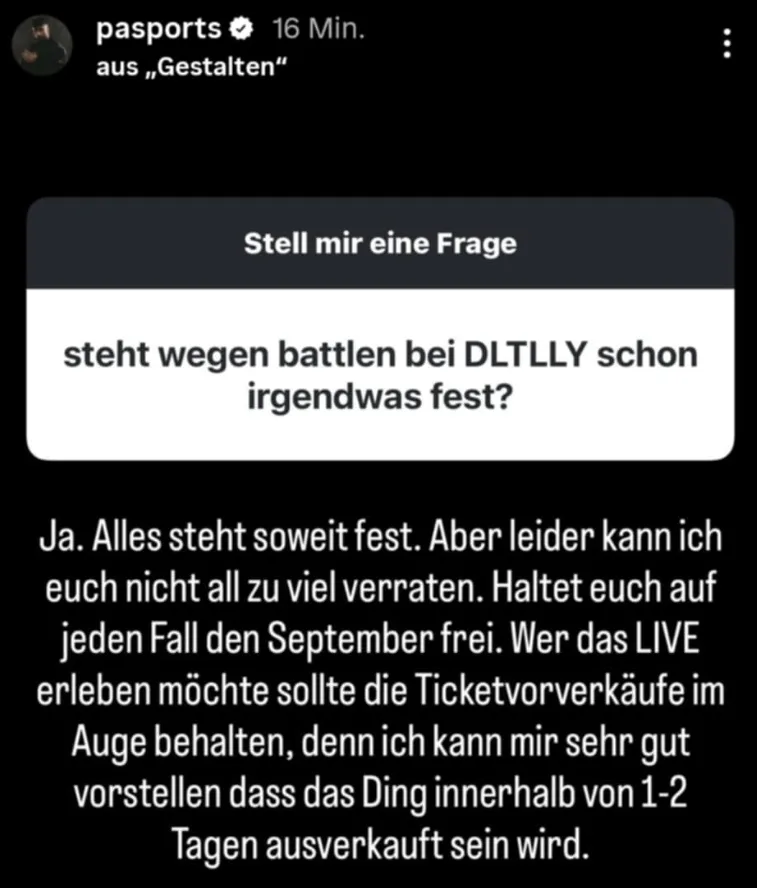Open the story's three-dot overflow menu

pos(728,43)
